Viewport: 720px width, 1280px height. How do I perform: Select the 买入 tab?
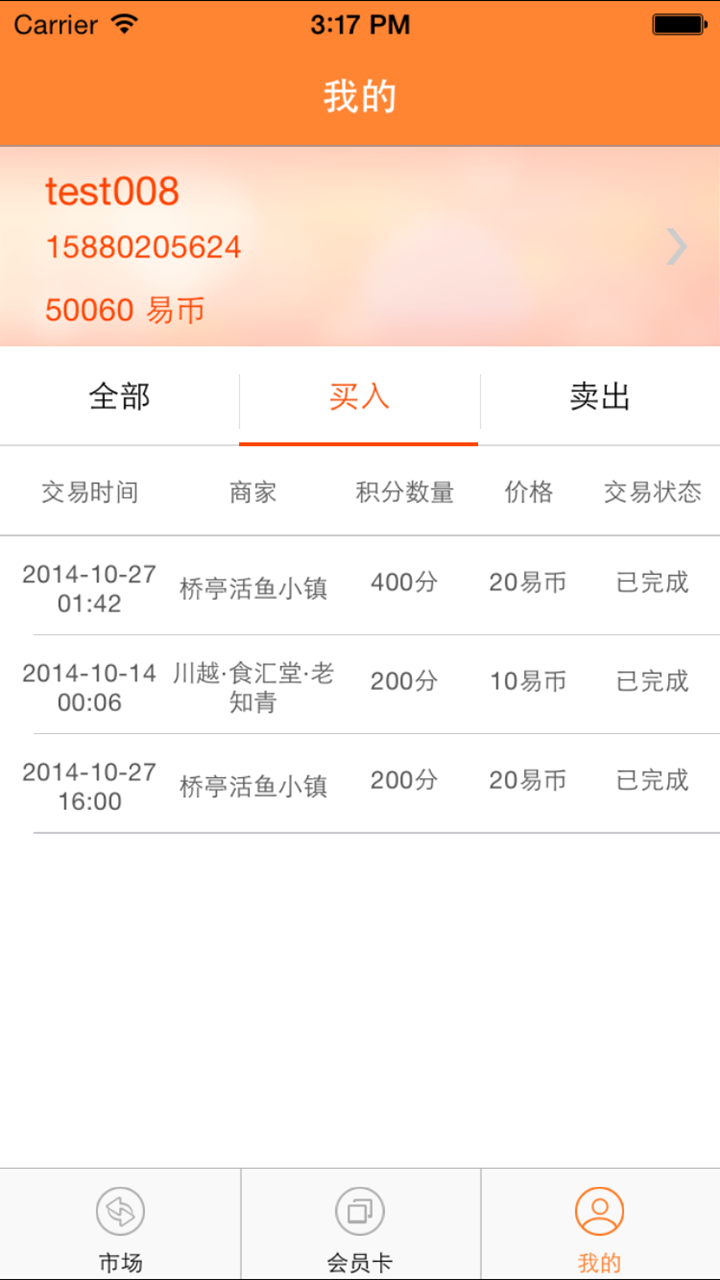[359, 397]
